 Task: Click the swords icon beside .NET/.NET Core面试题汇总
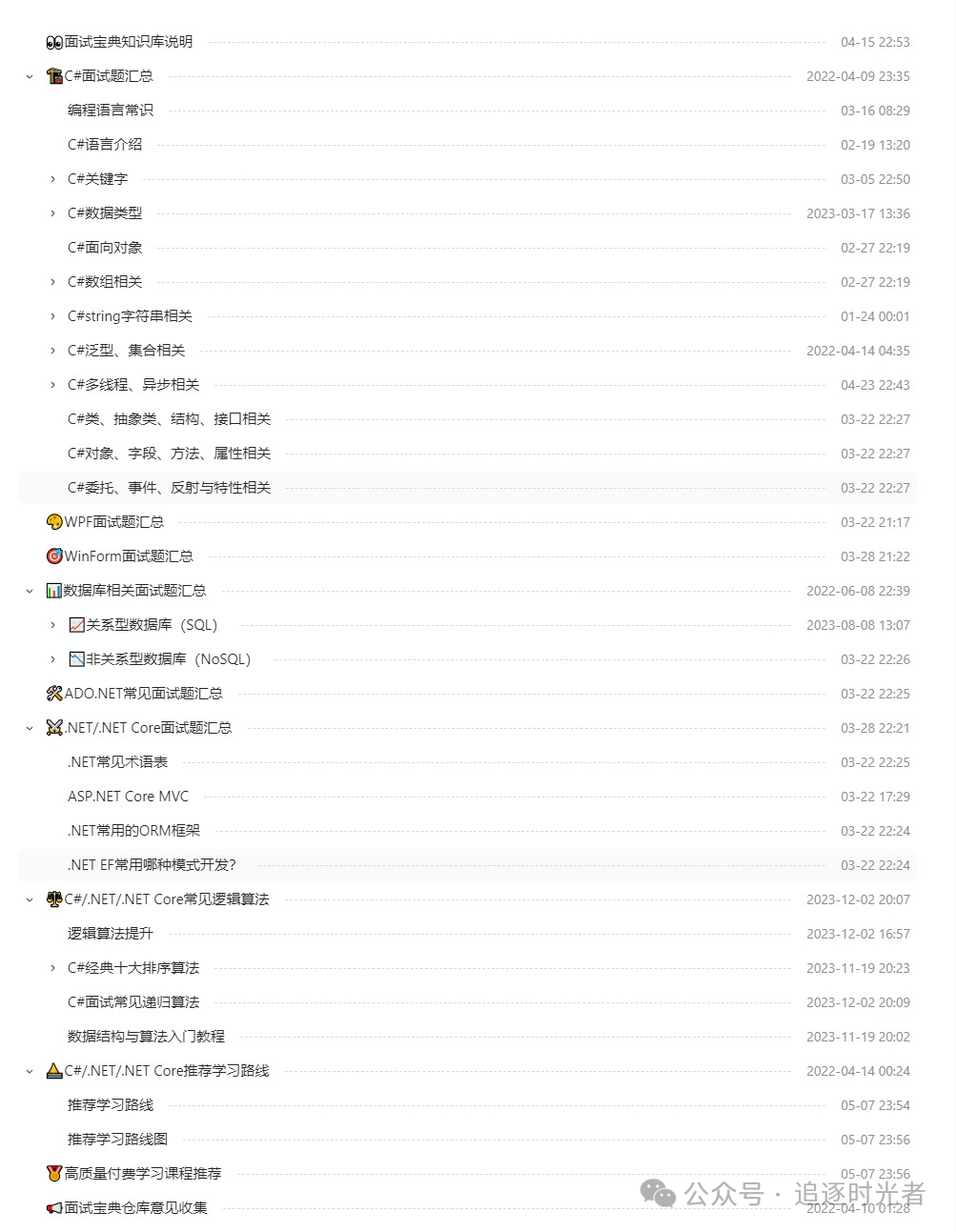pyautogui.click(x=54, y=728)
